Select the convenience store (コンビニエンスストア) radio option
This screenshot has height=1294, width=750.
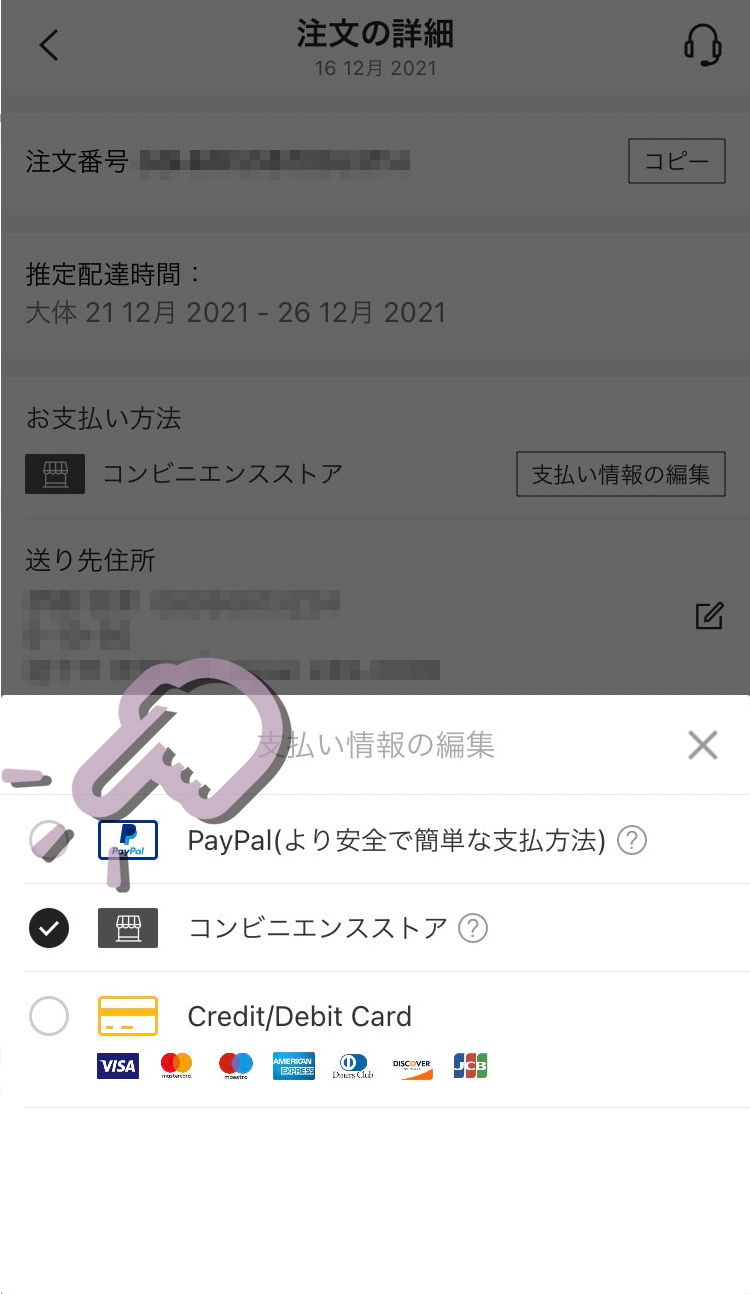point(49,928)
